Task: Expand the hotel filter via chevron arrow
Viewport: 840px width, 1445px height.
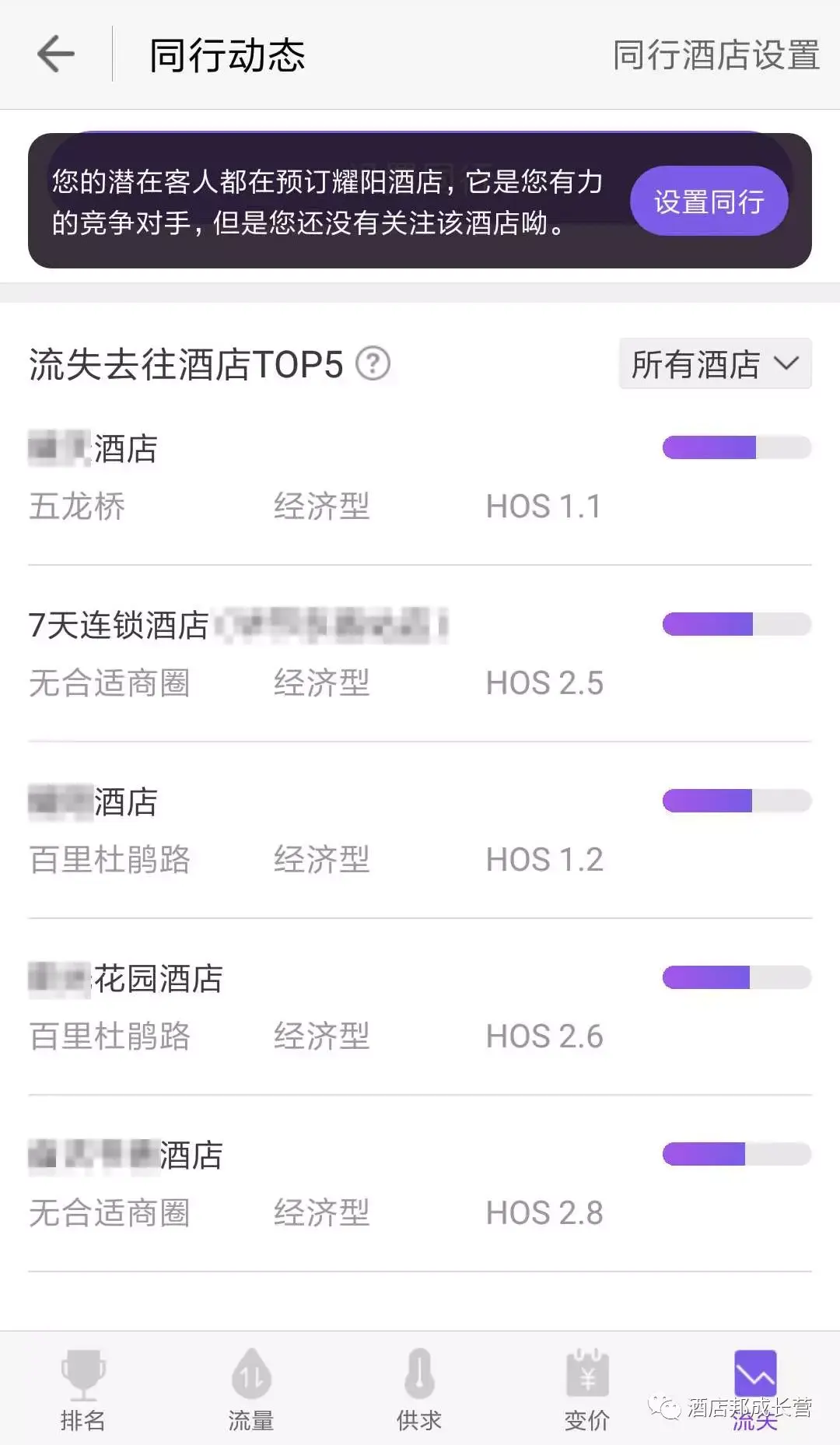Action: pos(787,363)
